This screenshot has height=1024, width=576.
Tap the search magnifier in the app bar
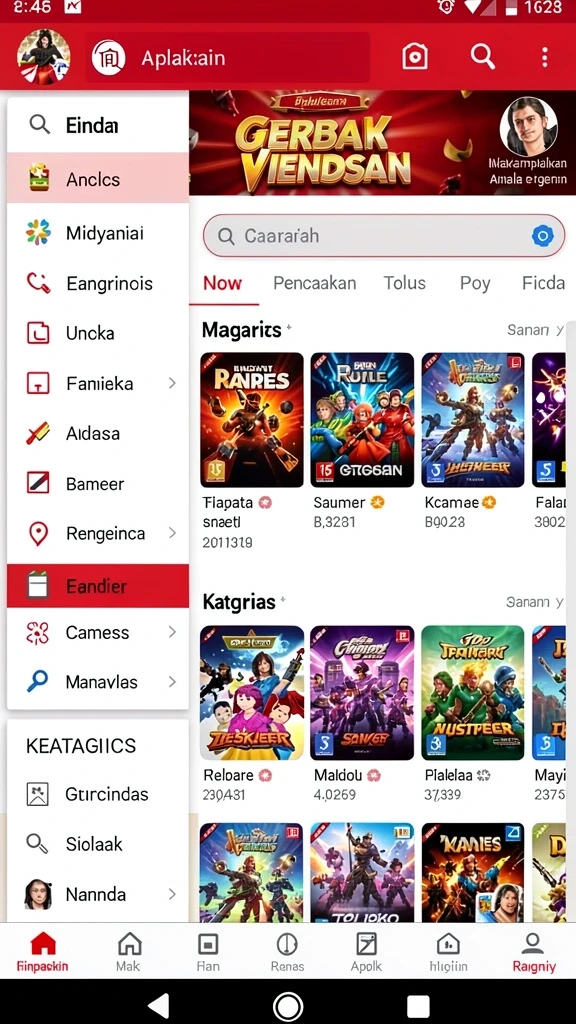tap(483, 57)
